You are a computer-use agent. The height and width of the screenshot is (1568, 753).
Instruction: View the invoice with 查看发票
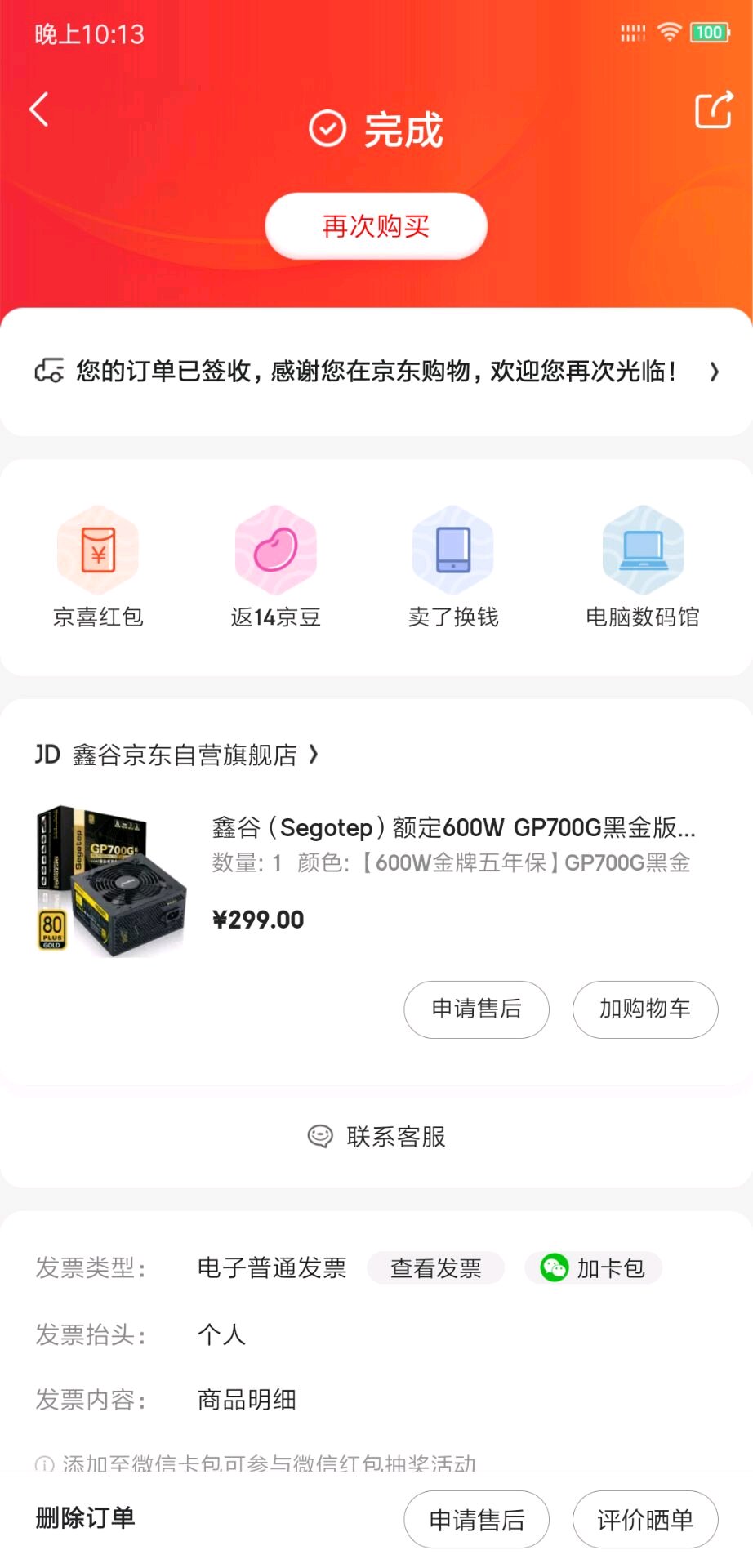point(435,1268)
